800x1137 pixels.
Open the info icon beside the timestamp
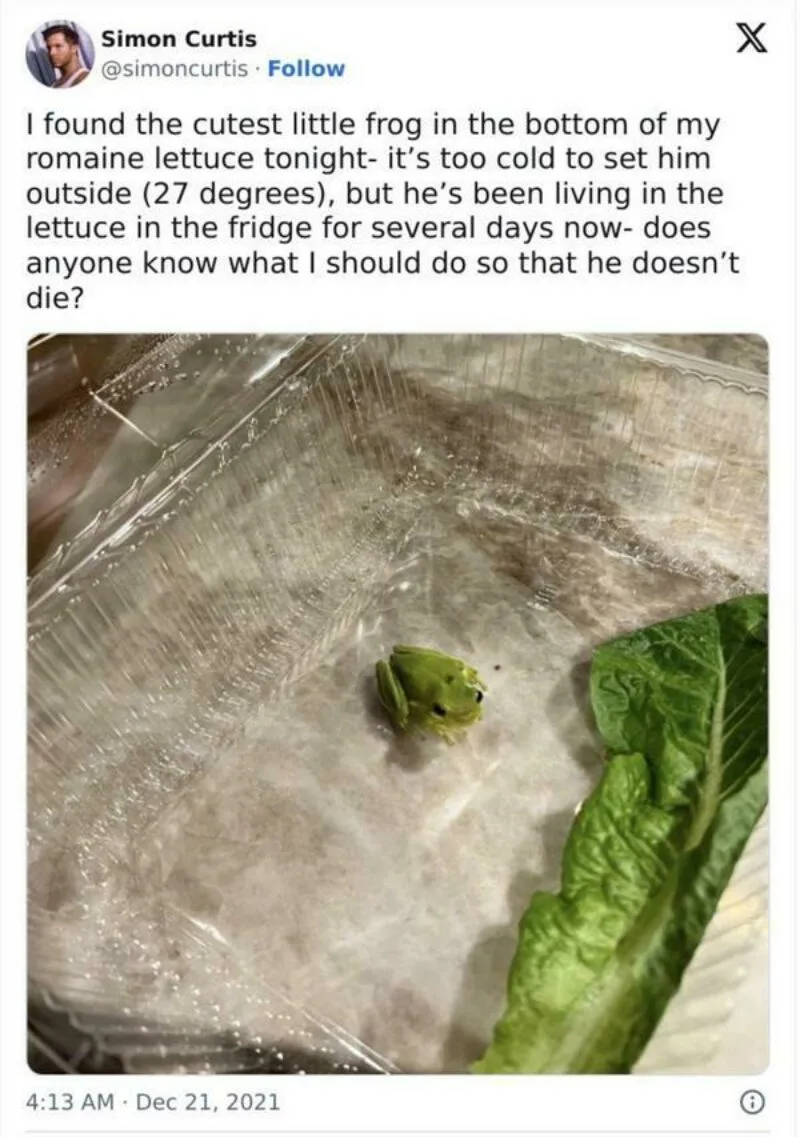point(749,1103)
